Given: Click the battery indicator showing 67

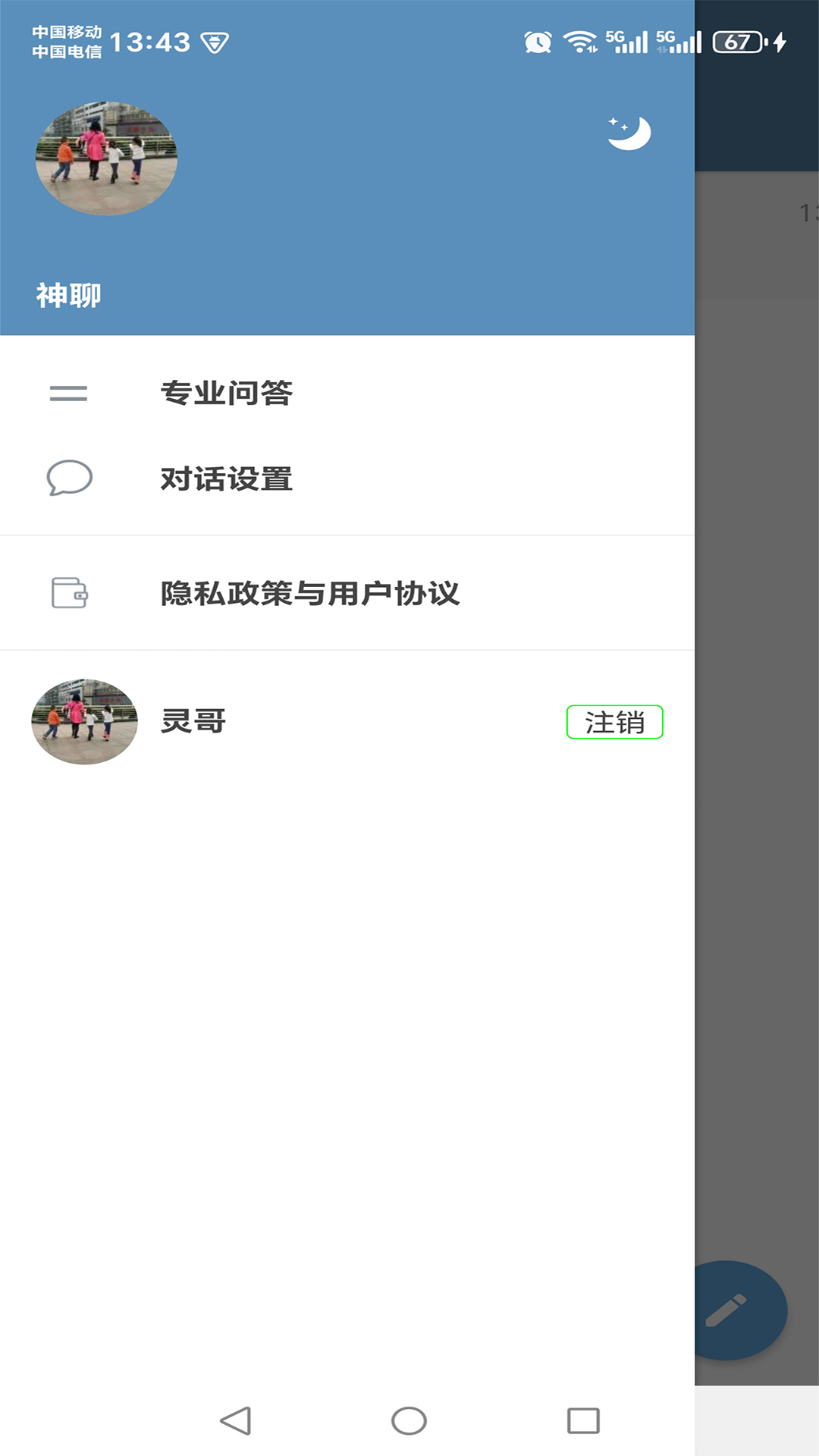Looking at the screenshot, I should pyautogui.click(x=736, y=42).
